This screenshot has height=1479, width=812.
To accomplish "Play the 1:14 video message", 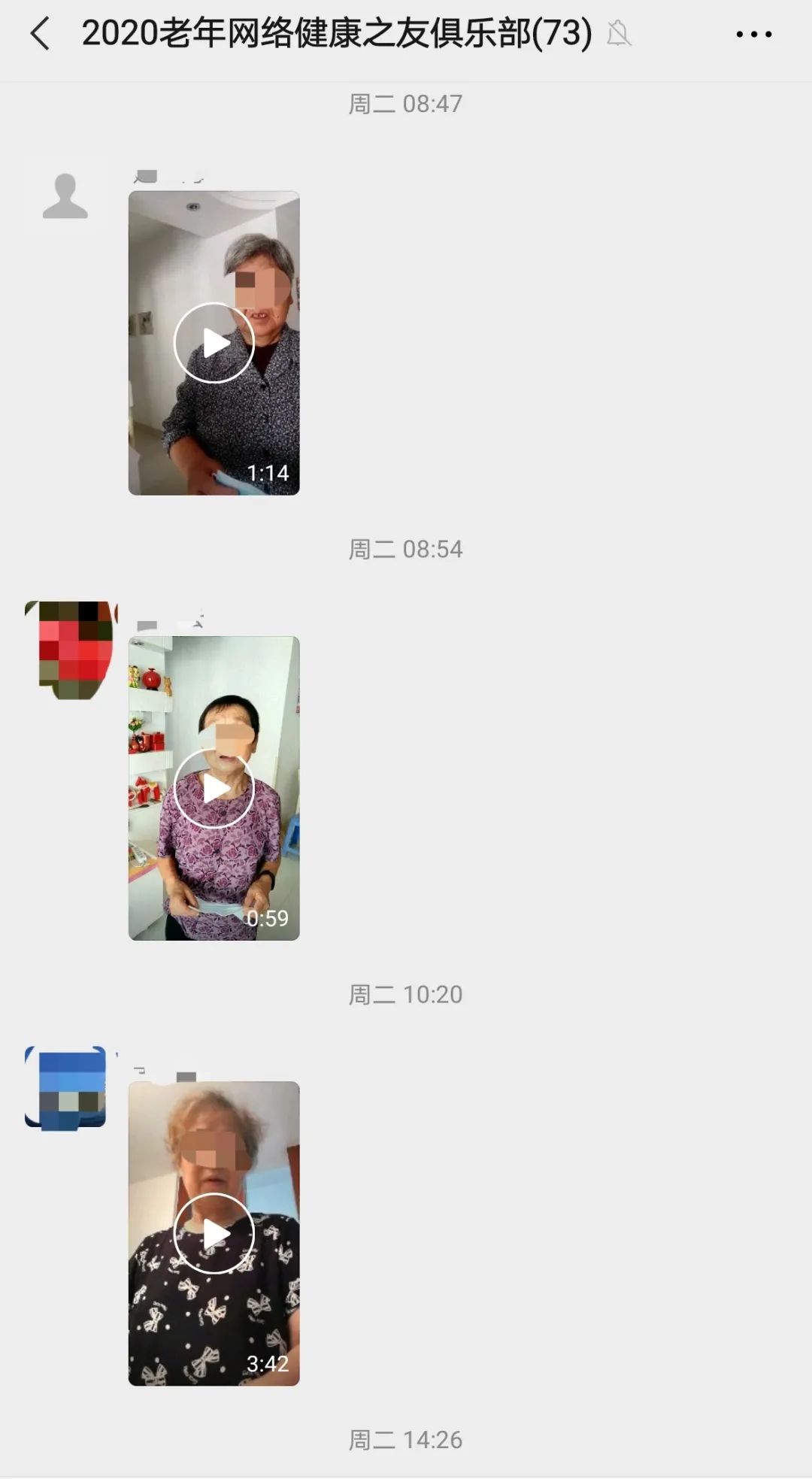I will 214,343.
